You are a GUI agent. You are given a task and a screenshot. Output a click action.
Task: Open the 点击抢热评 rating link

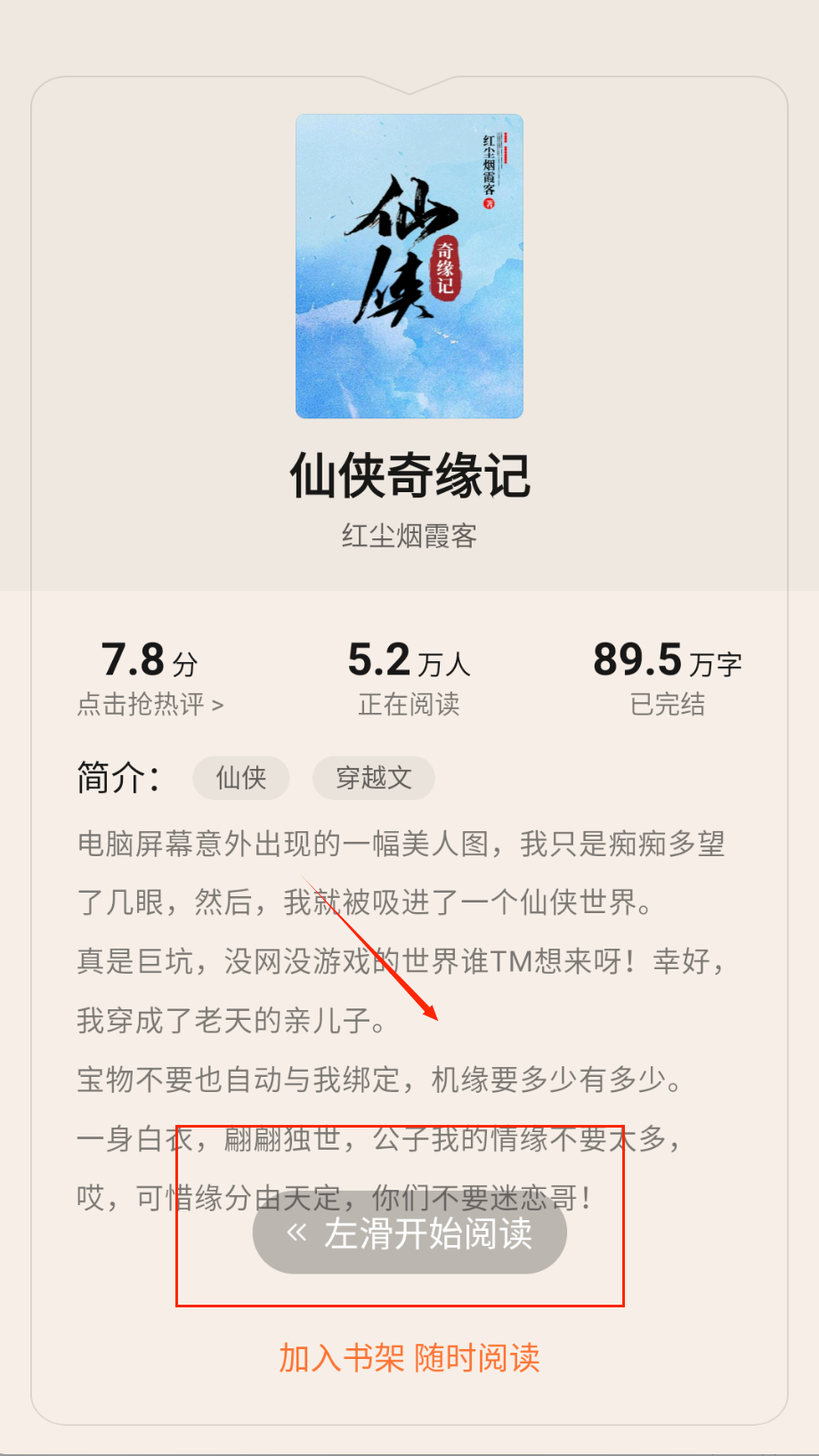150,705
